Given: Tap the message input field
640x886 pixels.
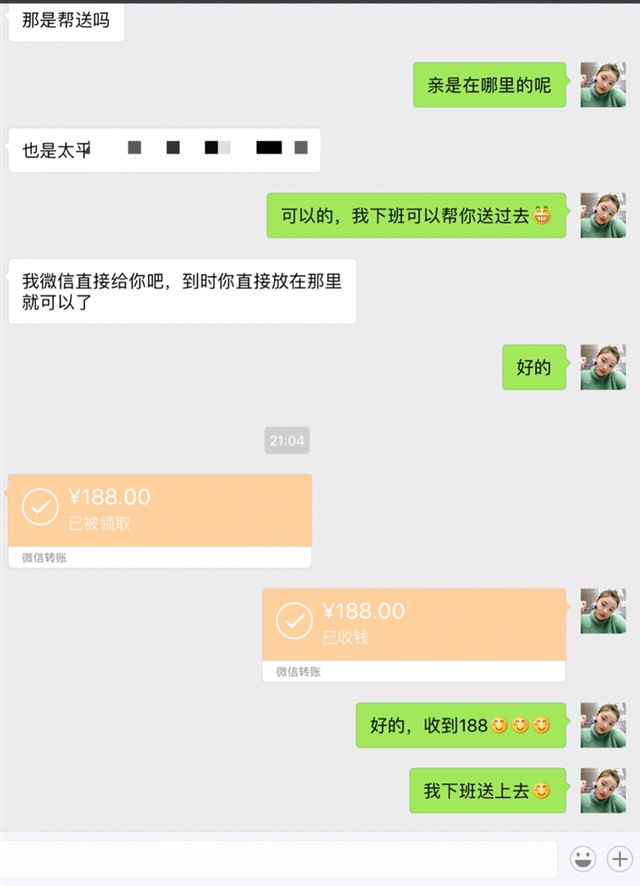Looking at the screenshot, I should tap(278, 859).
